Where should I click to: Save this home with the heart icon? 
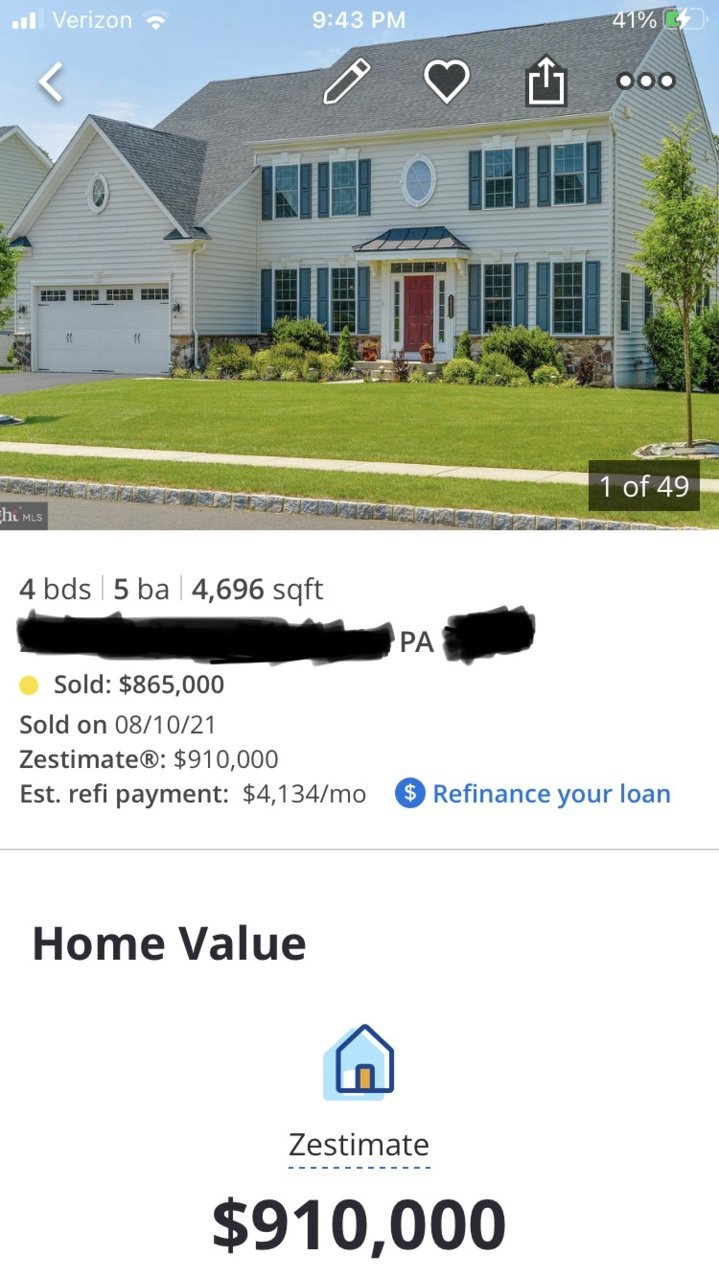tap(447, 82)
